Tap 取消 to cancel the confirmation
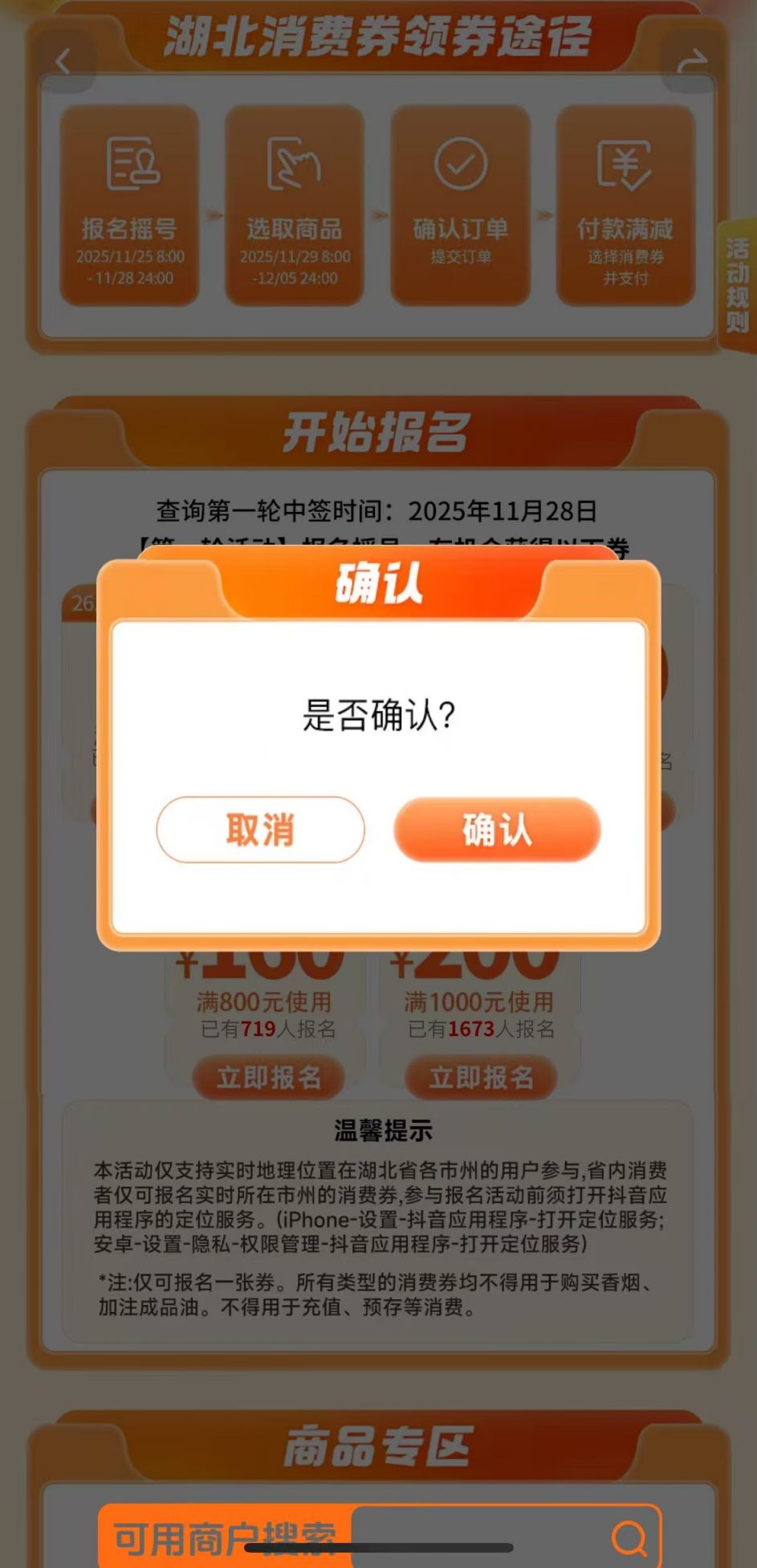This screenshot has width=757, height=1568. click(x=260, y=830)
